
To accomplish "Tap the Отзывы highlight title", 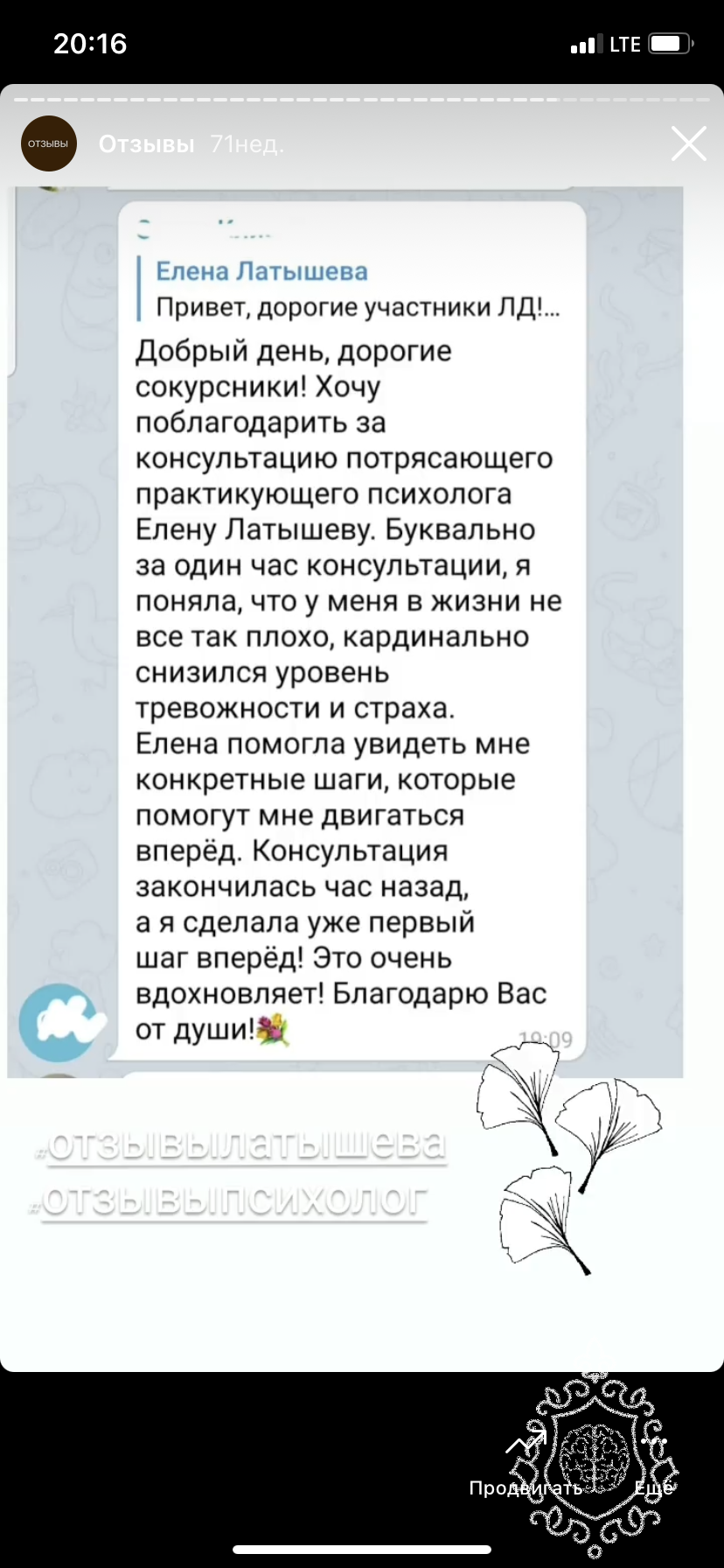I will tap(146, 144).
